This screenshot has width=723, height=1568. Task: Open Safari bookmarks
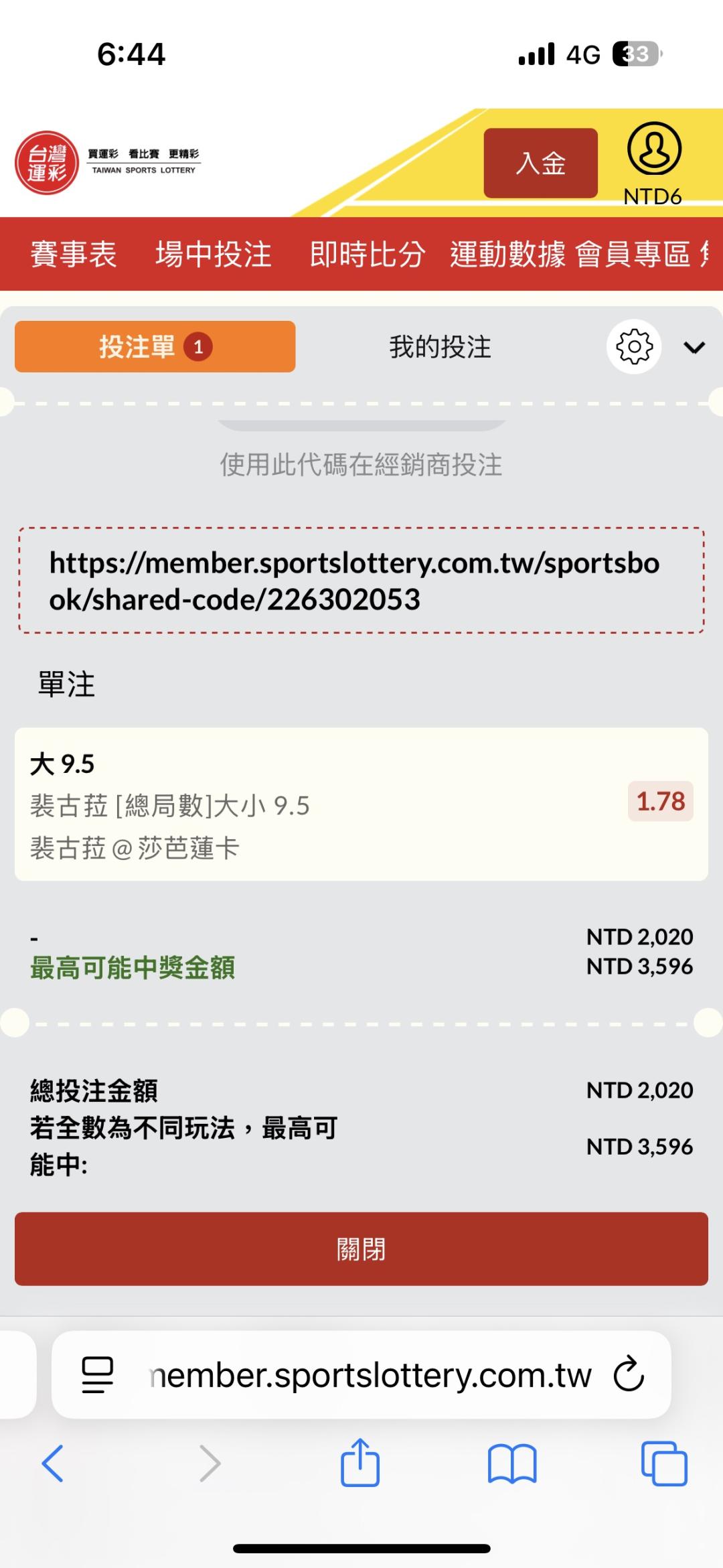point(512,1464)
